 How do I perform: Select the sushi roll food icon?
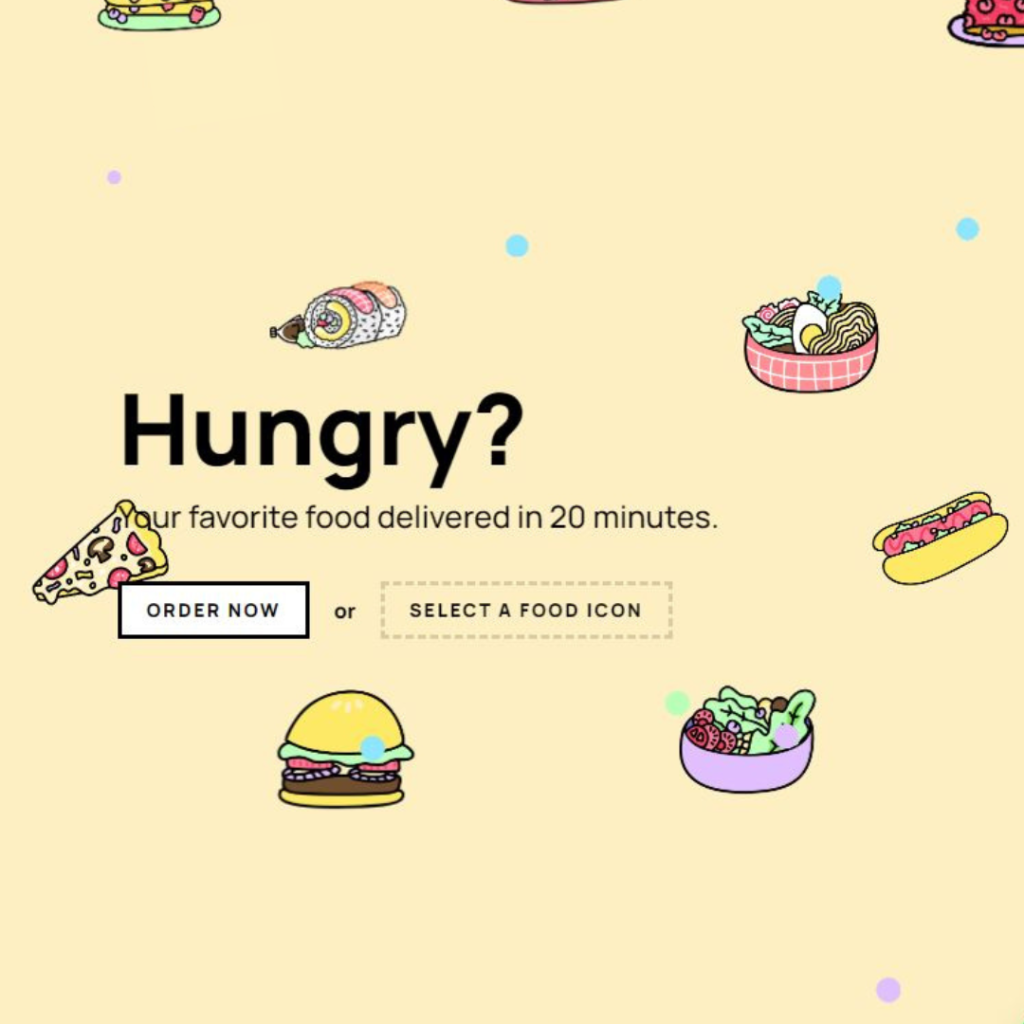(x=338, y=315)
